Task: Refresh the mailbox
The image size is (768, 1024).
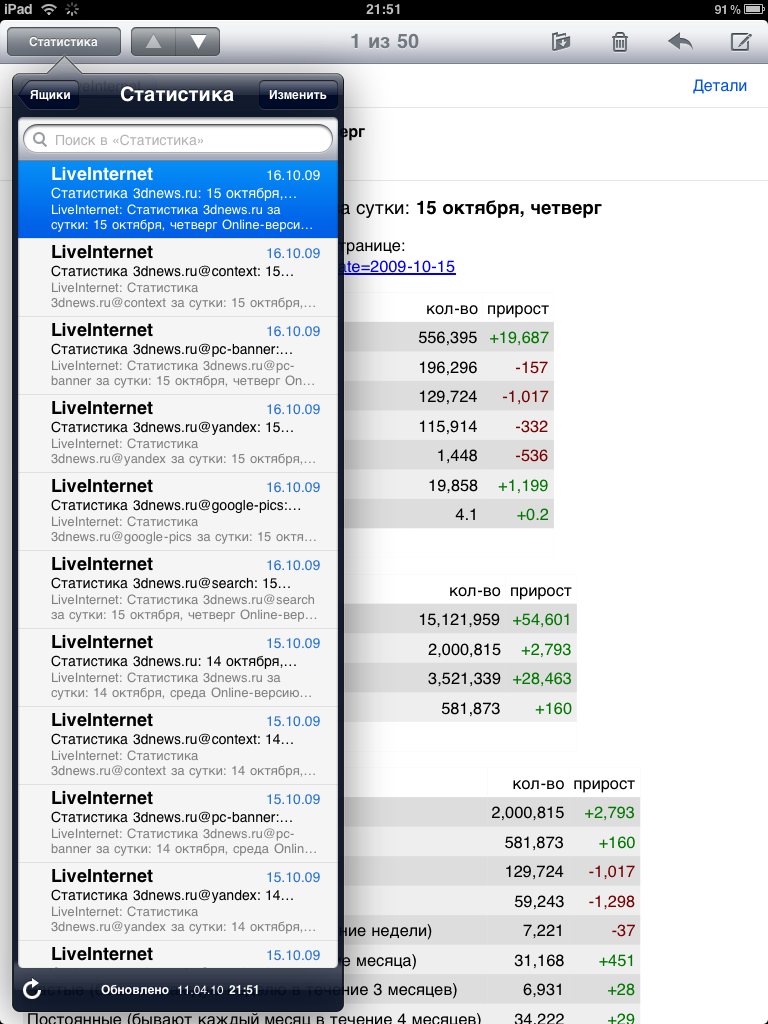Action: (x=32, y=990)
